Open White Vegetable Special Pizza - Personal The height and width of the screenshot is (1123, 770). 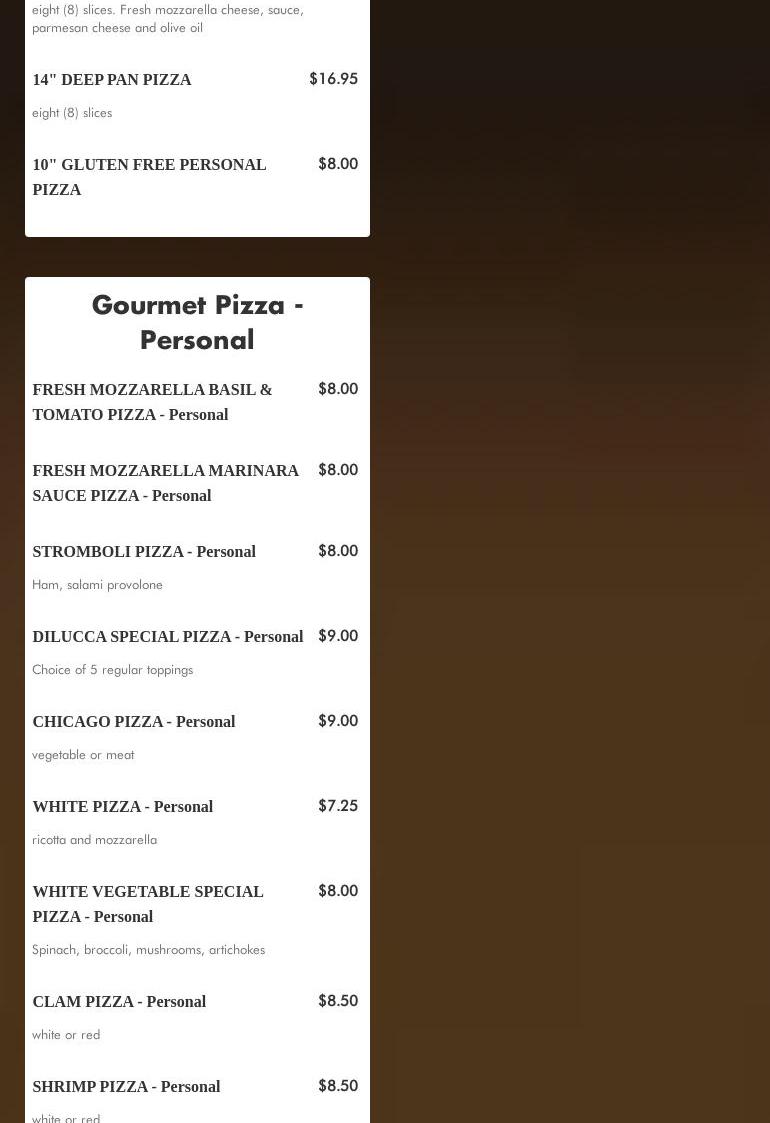tap(148, 904)
